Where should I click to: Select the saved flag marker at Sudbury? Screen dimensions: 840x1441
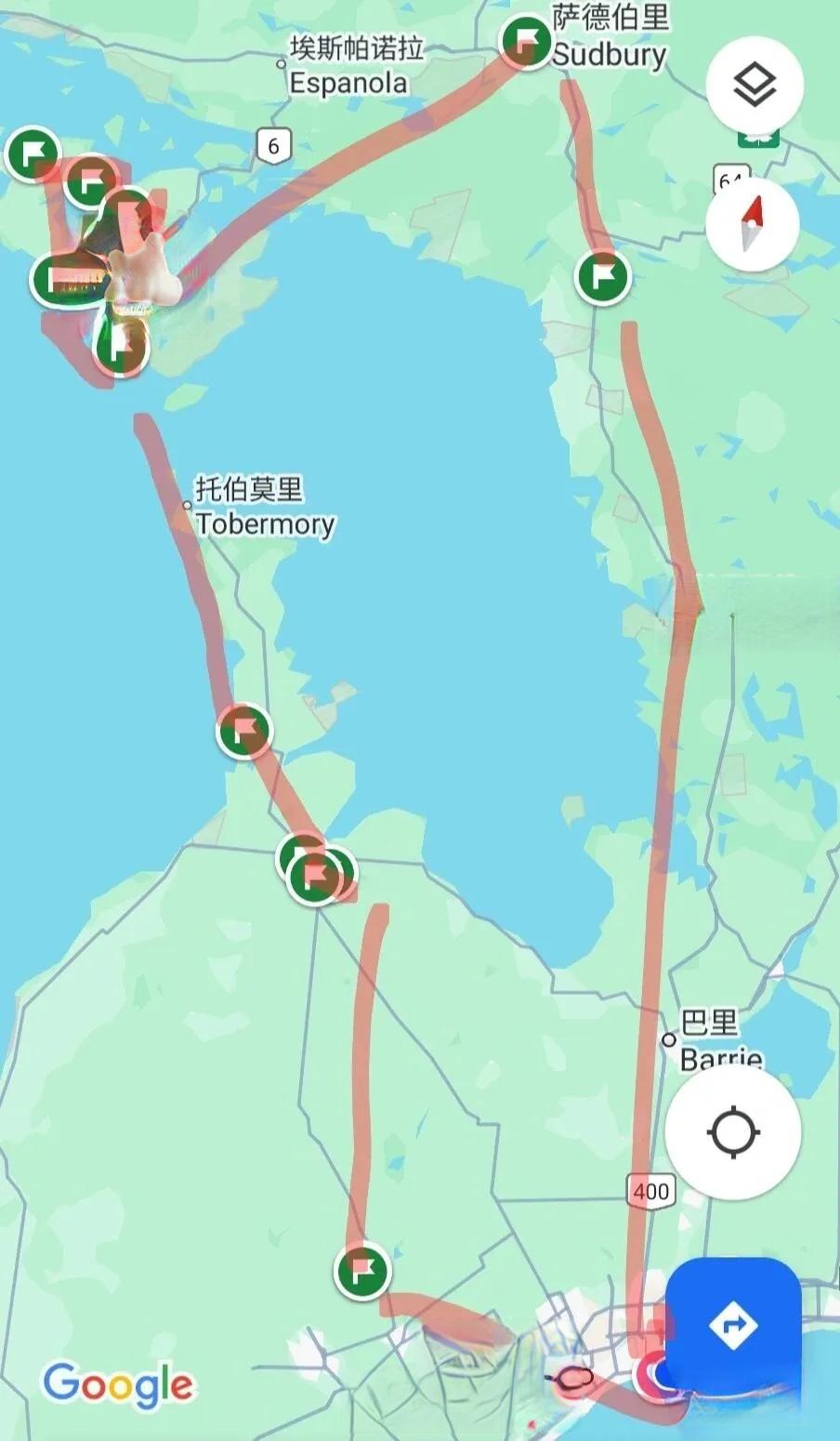(x=527, y=42)
